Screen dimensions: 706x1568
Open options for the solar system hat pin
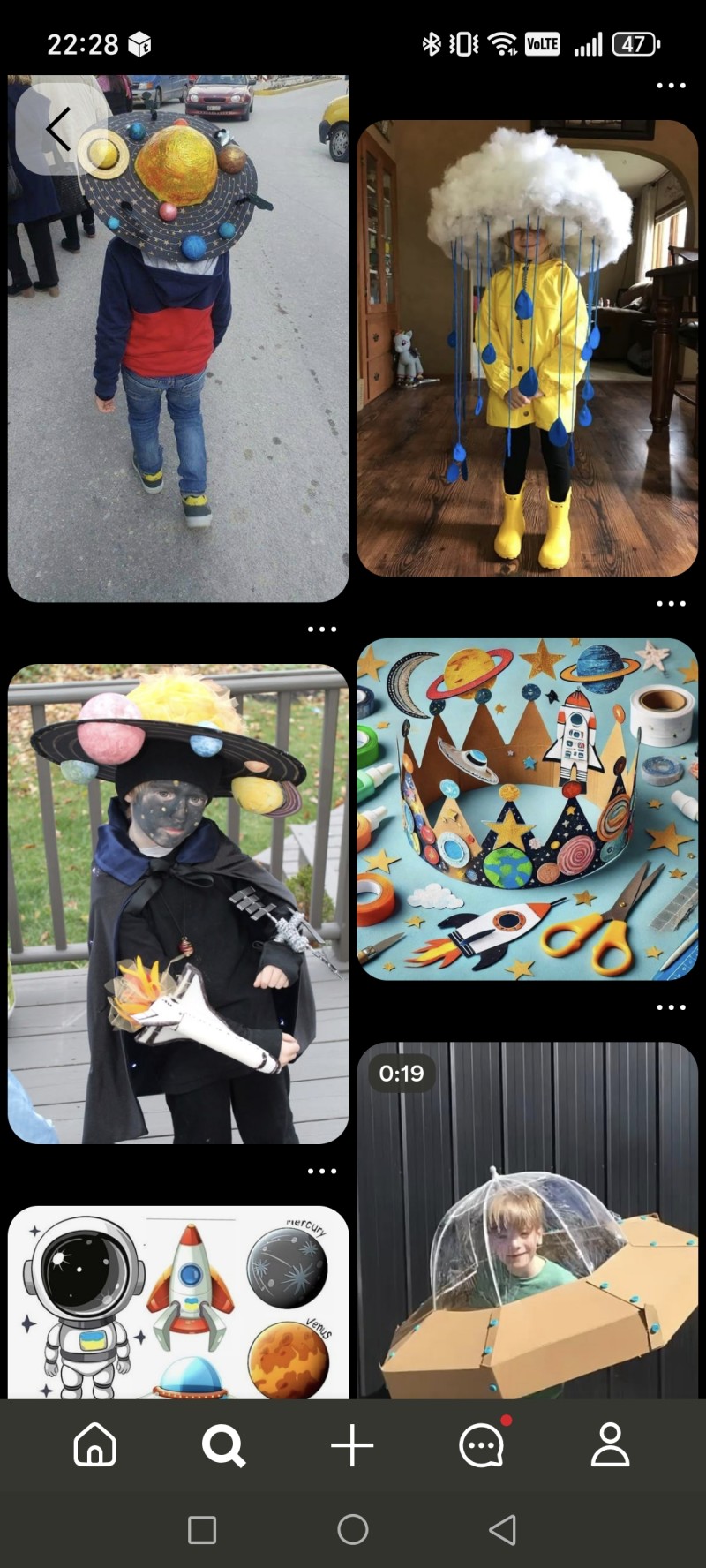(322, 629)
